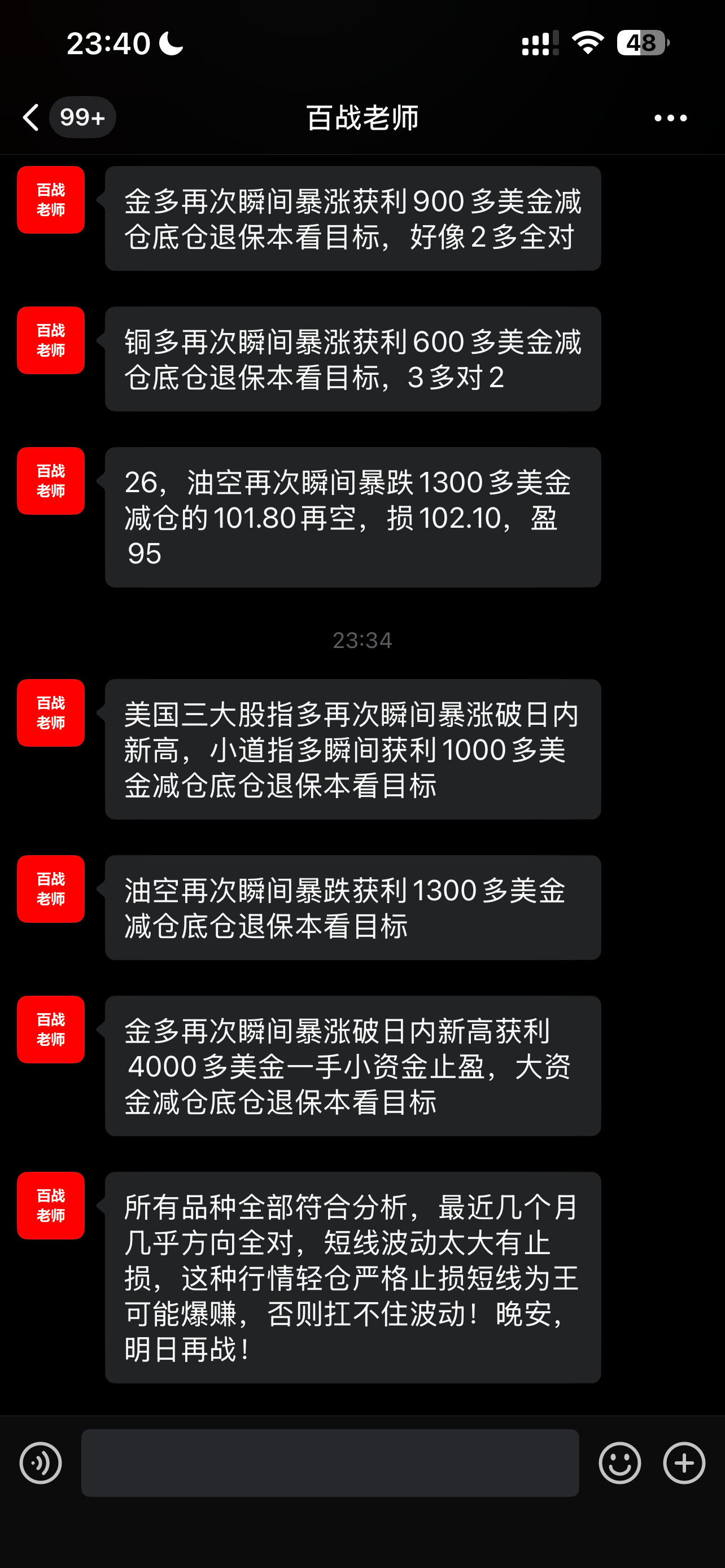This screenshot has width=725, height=1568.
Task: Tap the chat title 百战老师
Action: point(362,117)
